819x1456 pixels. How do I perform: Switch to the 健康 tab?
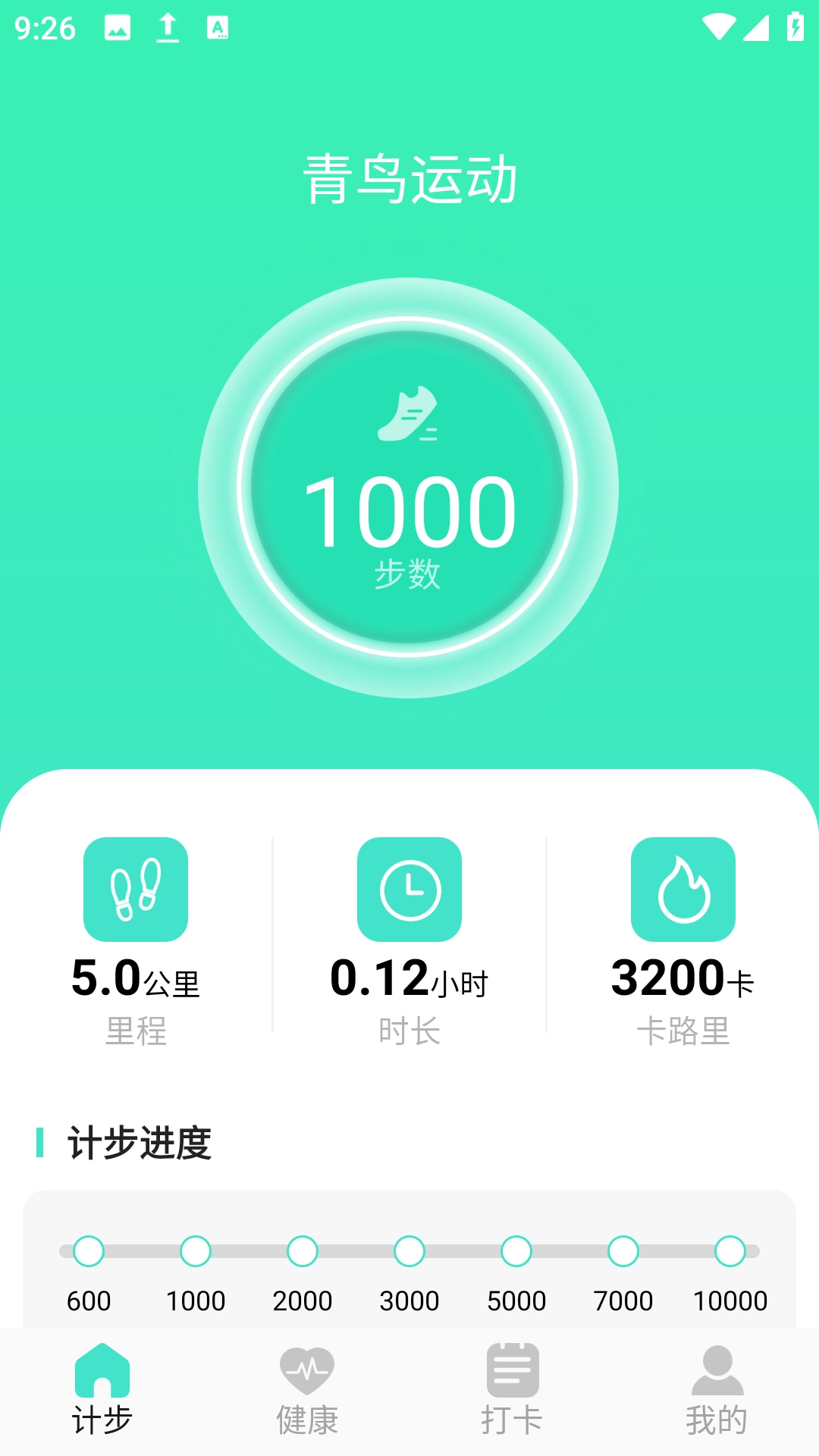pyautogui.click(x=306, y=1390)
